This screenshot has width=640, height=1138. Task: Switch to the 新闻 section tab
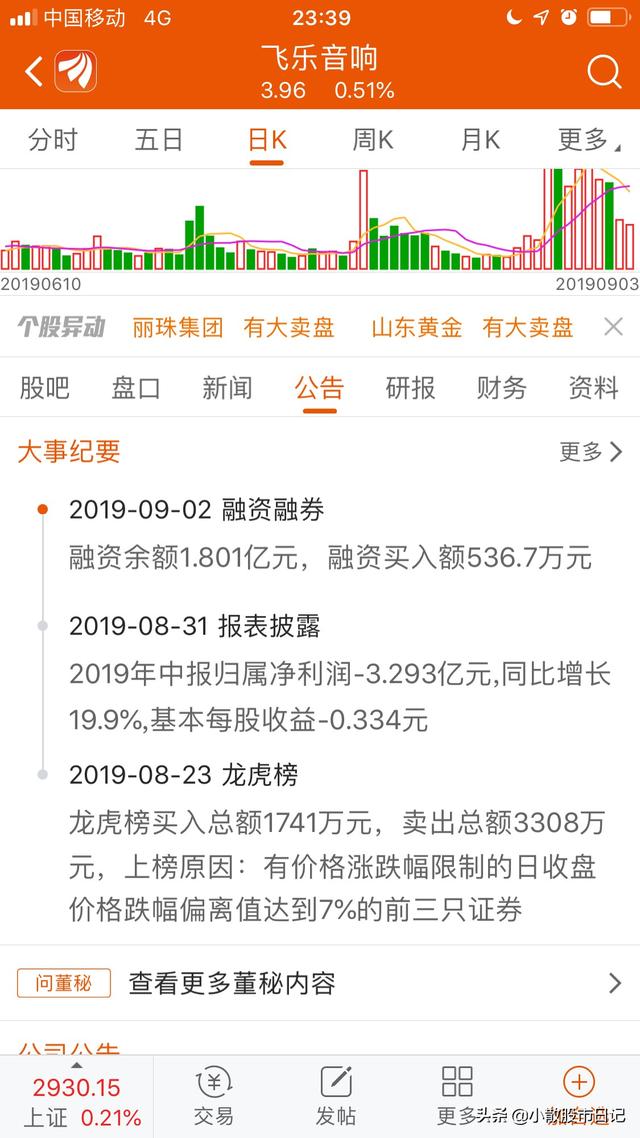(227, 388)
